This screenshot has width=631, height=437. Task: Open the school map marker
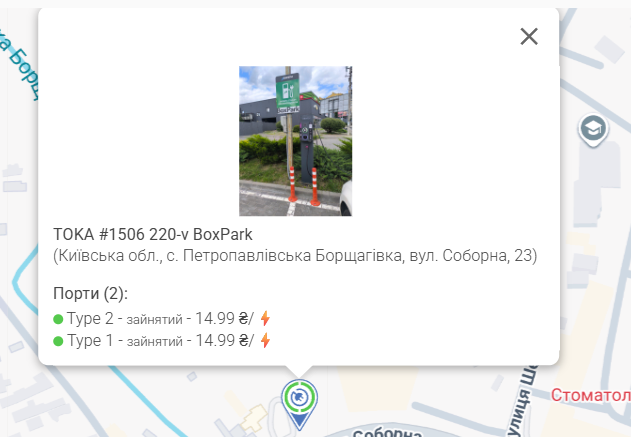click(x=593, y=129)
